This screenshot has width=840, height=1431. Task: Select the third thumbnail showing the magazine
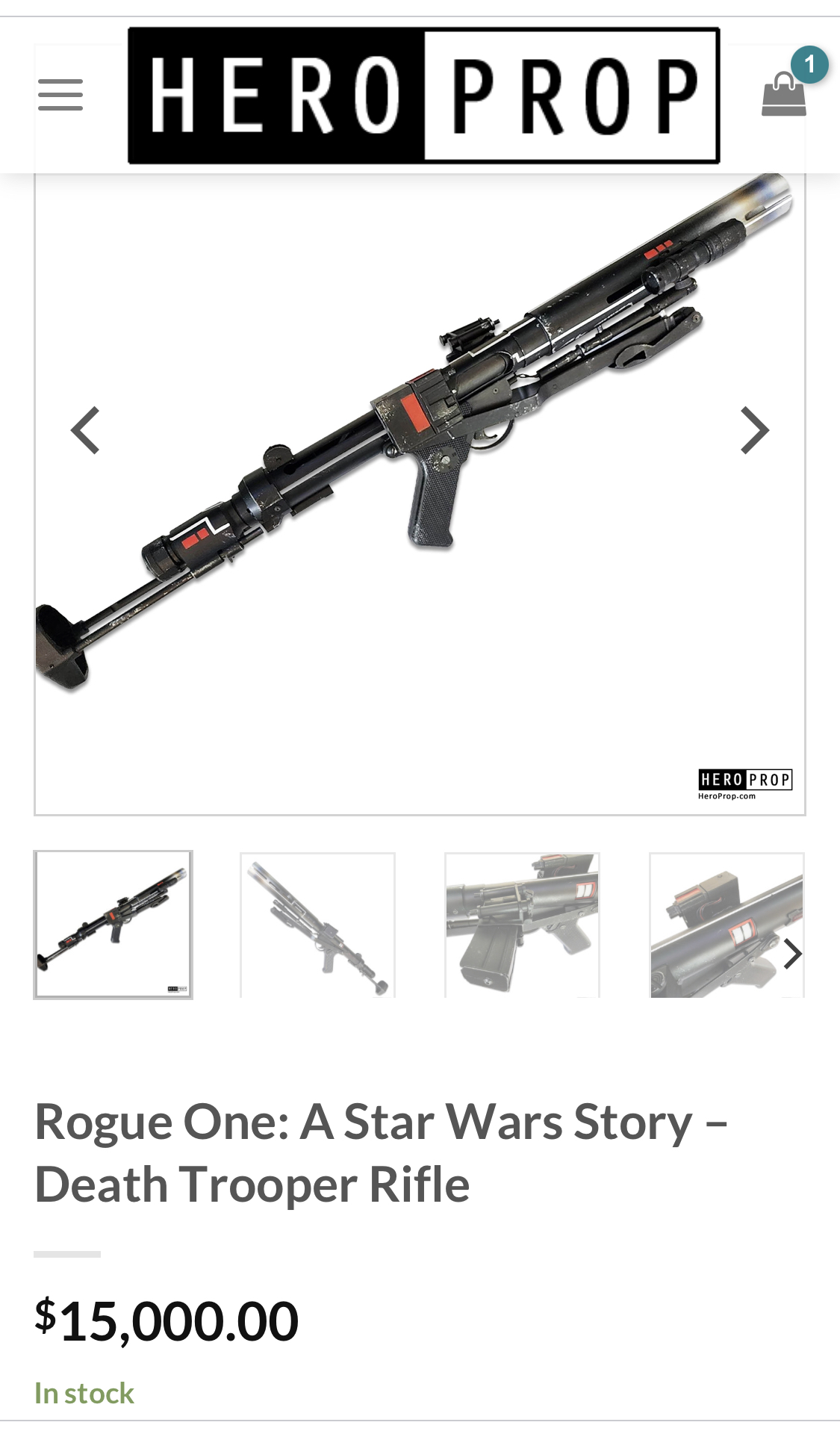tap(522, 925)
